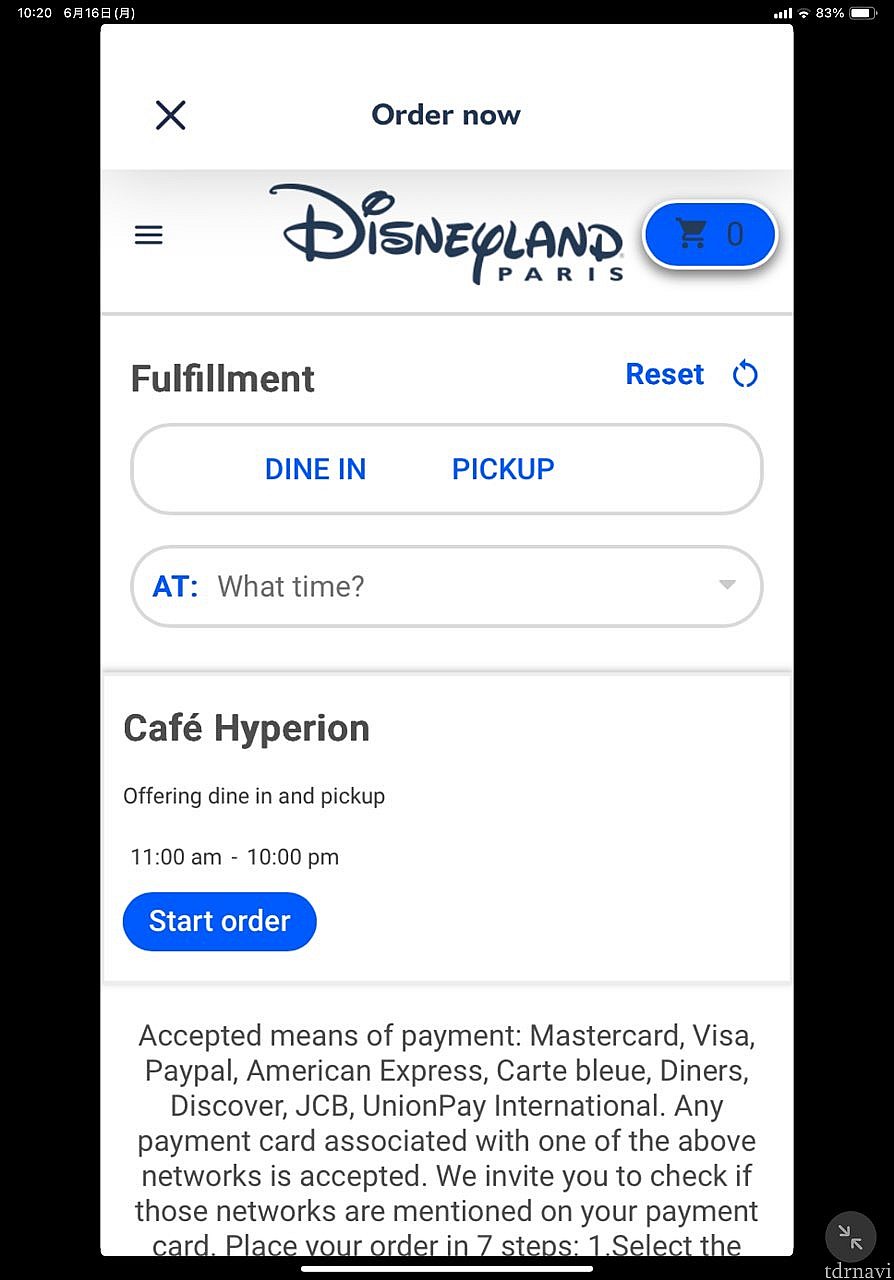
Task: Select the PICKUP option
Action: (x=503, y=469)
